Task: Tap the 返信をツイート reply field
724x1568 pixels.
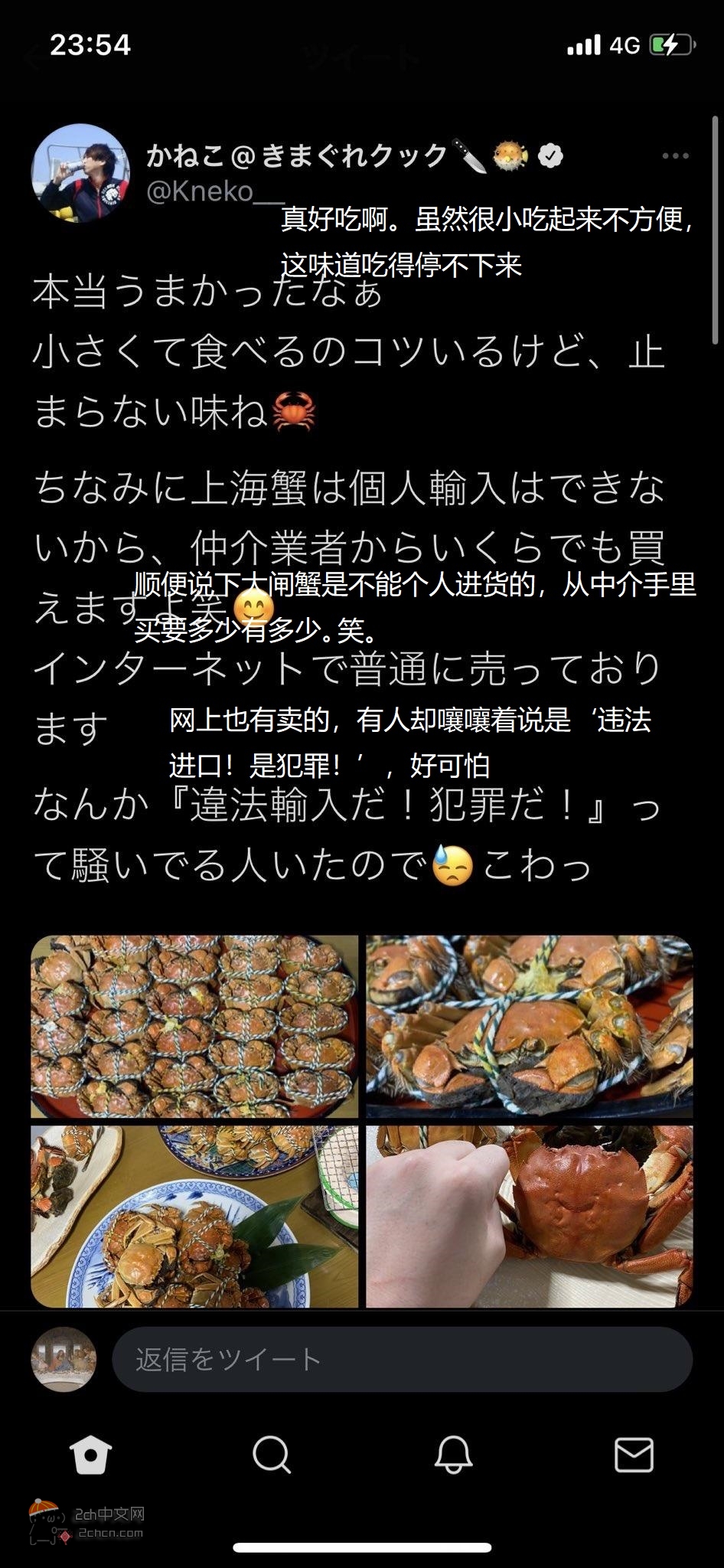Action: 402,1360
